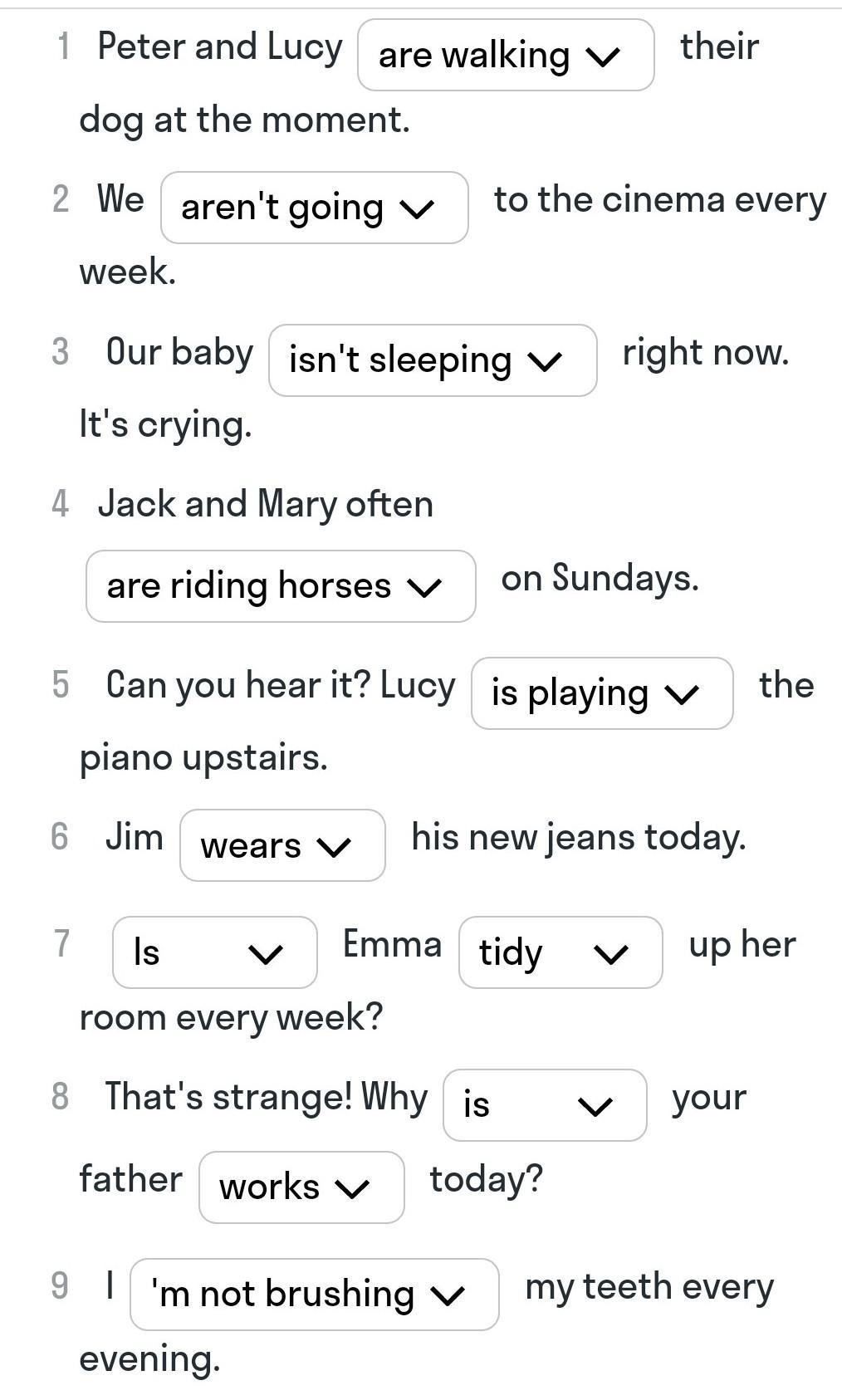Open the 'tidy' dropdown in sentence 7

[x=561, y=952]
